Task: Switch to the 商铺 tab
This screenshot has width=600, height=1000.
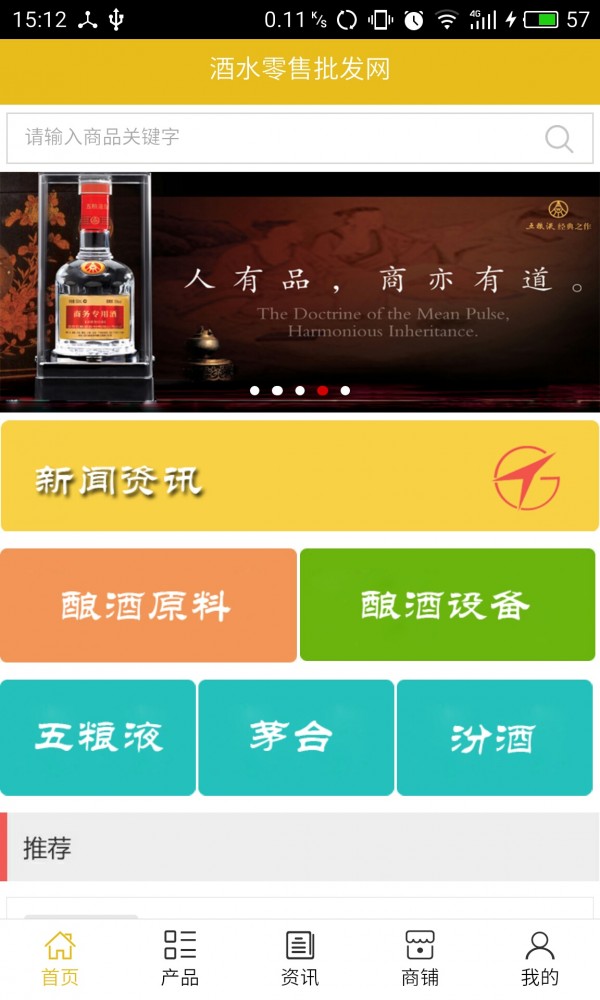Action: 420,959
